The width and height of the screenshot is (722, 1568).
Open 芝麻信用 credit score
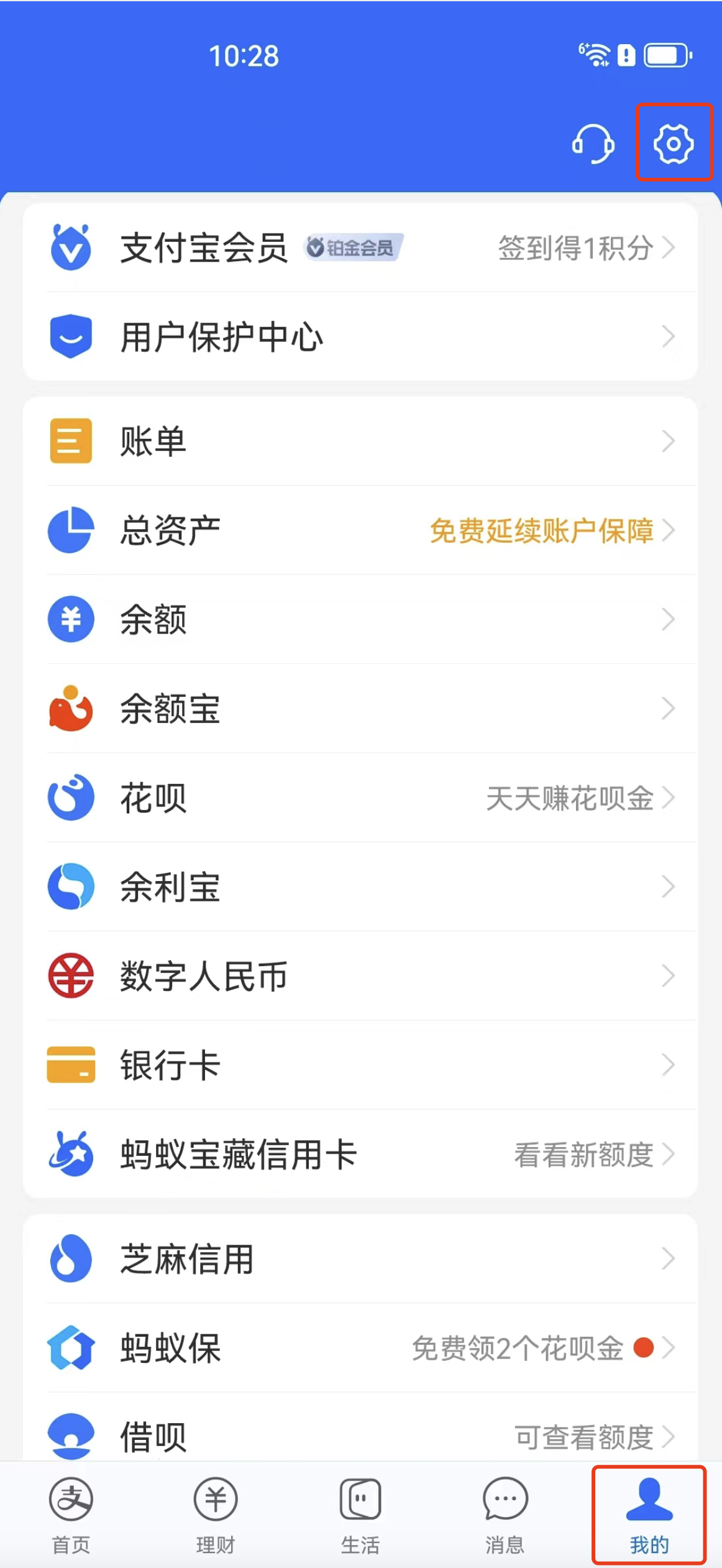360,1259
